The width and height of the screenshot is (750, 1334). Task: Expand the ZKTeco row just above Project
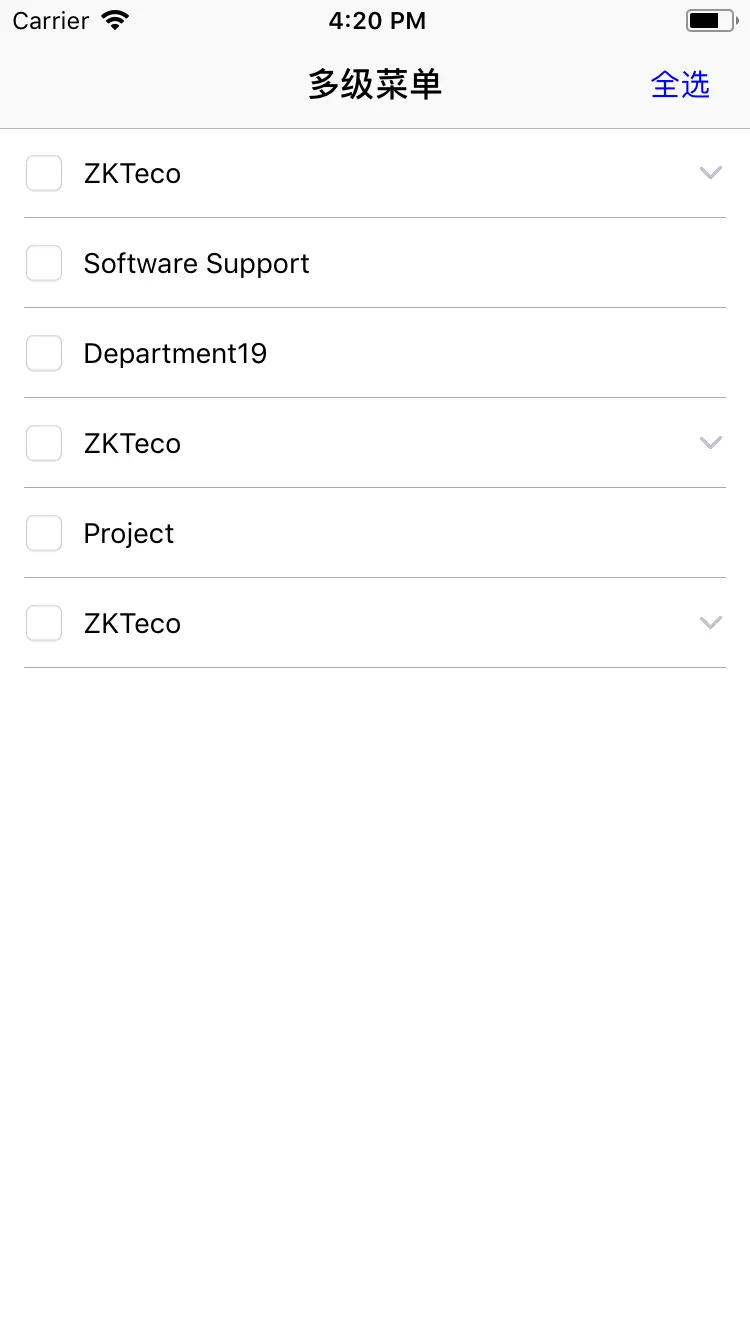(x=710, y=443)
